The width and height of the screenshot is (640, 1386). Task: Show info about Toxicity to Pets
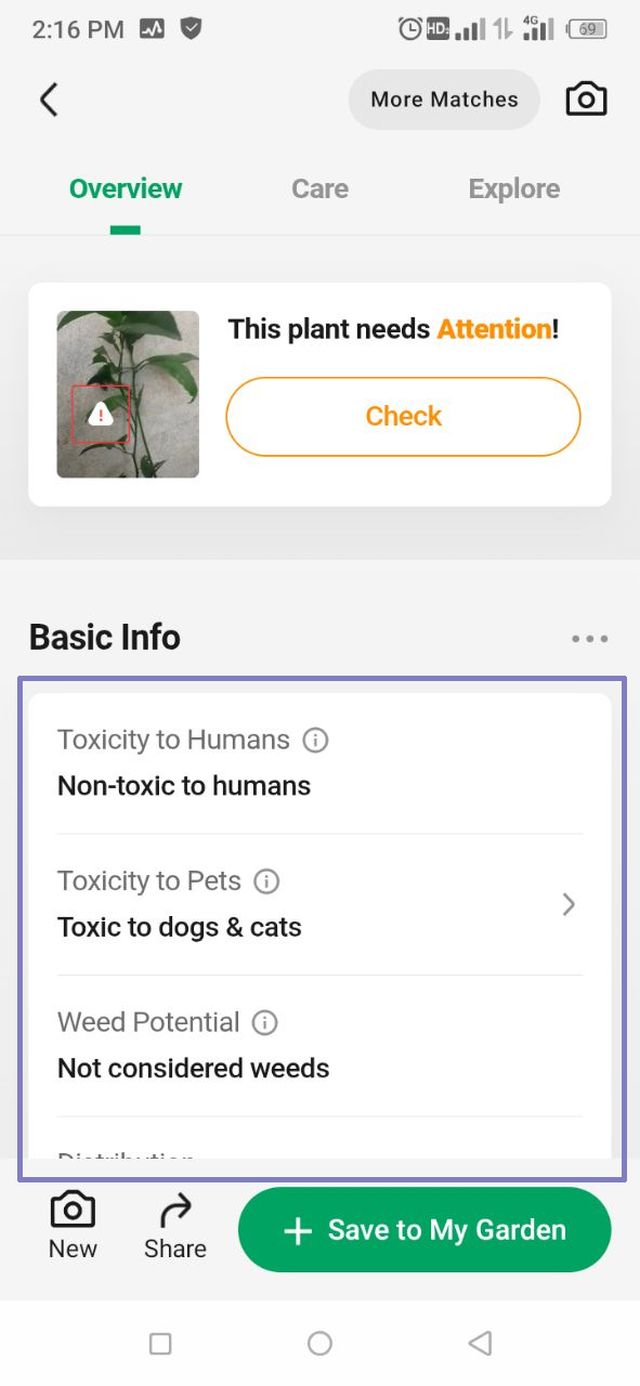tap(266, 881)
